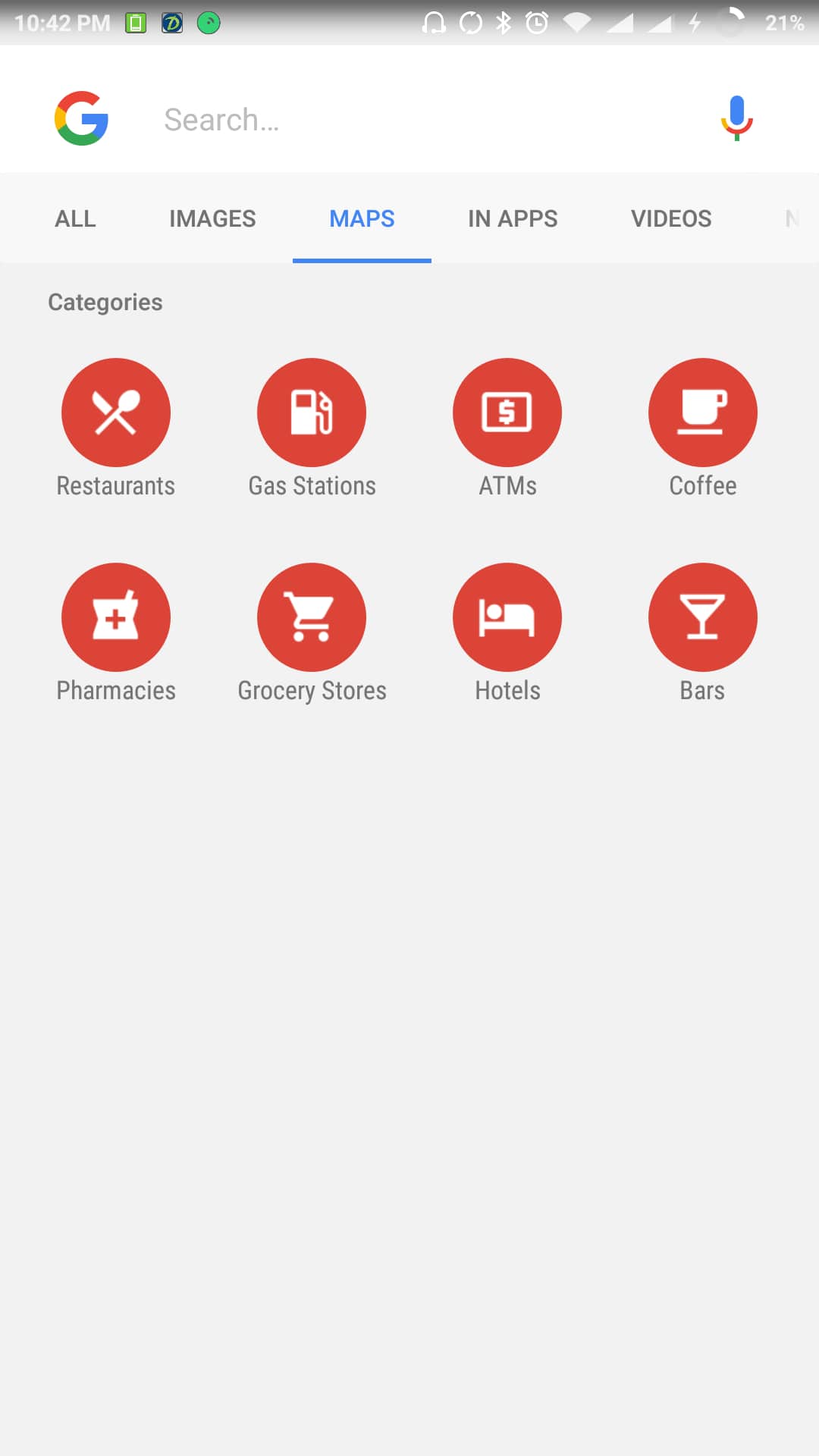This screenshot has height=1456, width=819.
Task: Switch to the VIDEOS tab
Action: [x=671, y=218]
